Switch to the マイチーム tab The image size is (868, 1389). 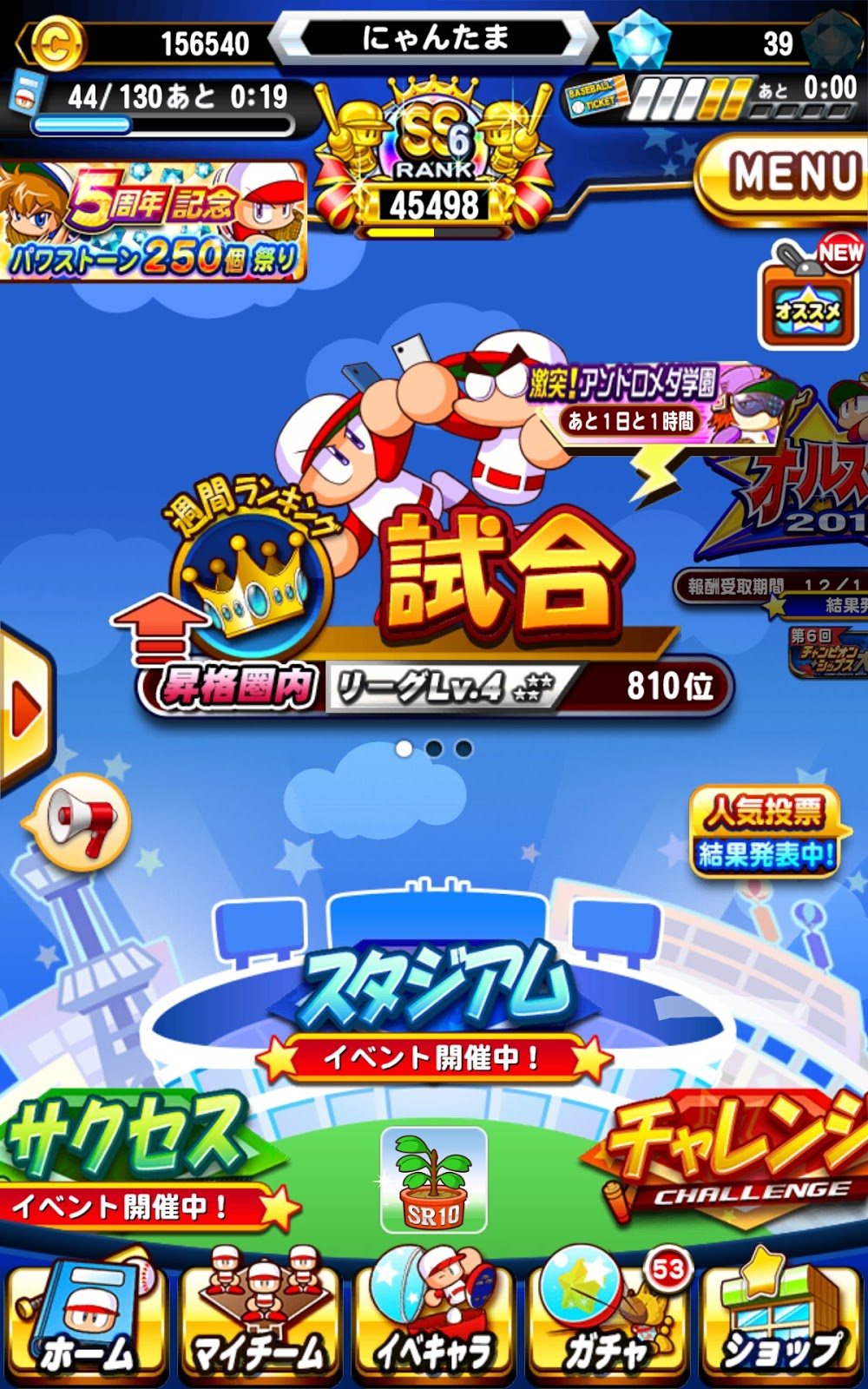(259, 1320)
